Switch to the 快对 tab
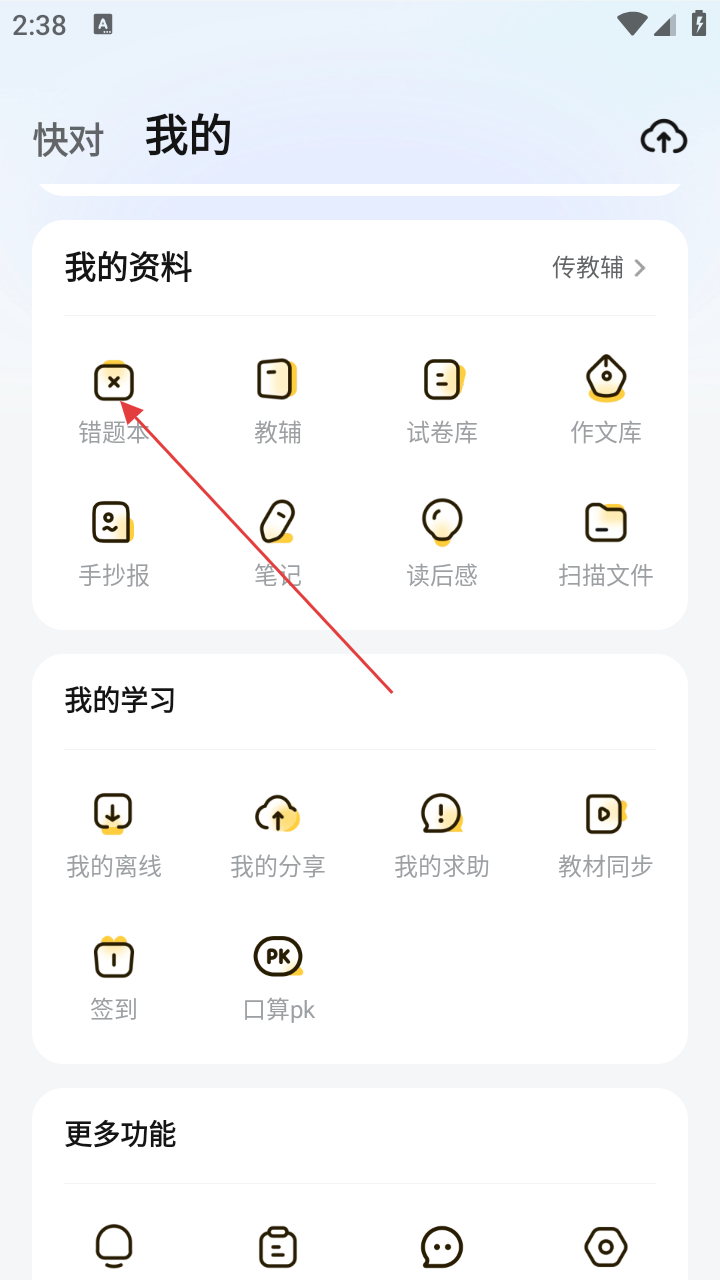This screenshot has width=720, height=1280. click(x=68, y=139)
